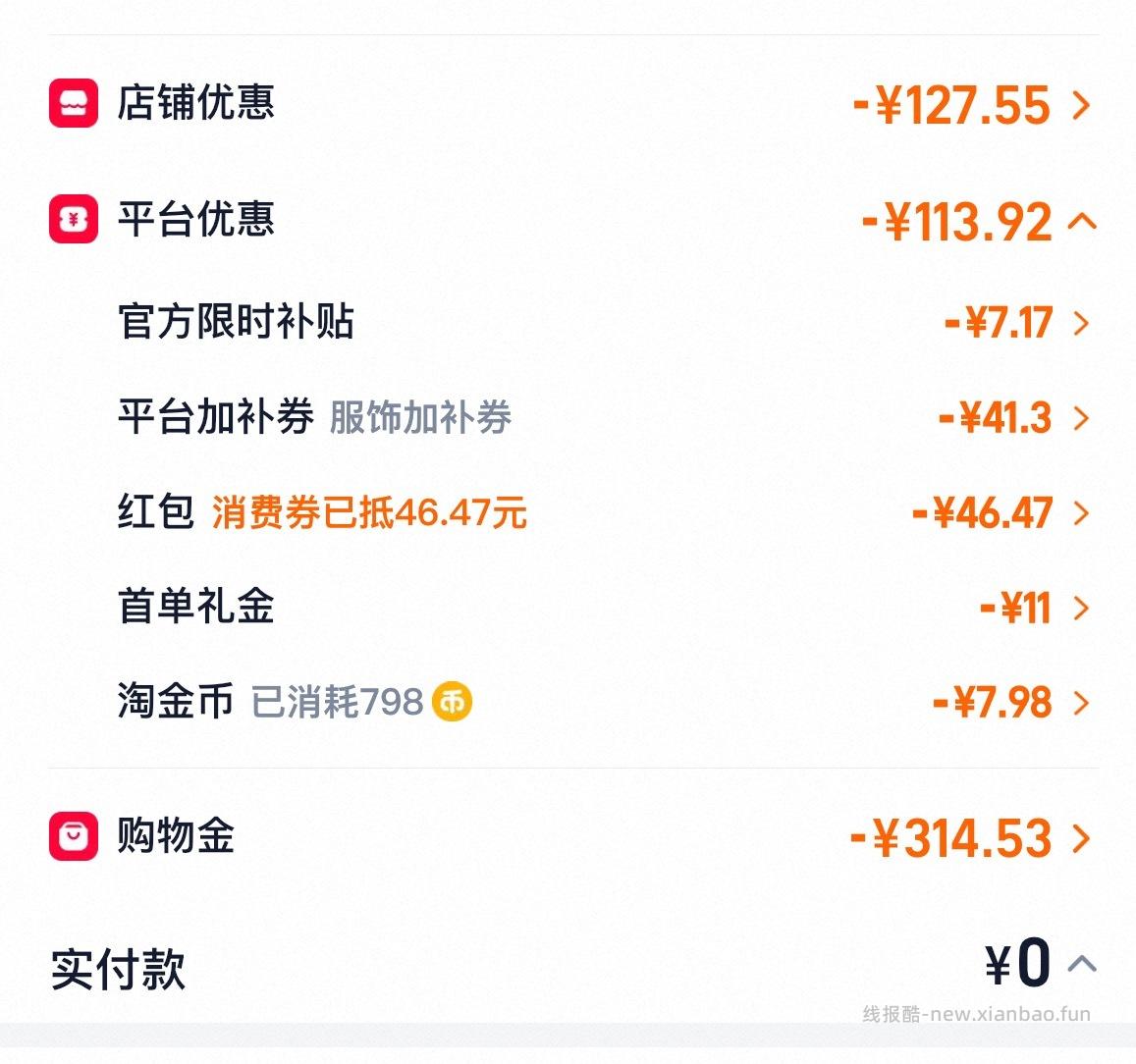Viewport: 1136px width, 1064px height.
Task: Open the 购物金 payment details
Action: point(1081,838)
